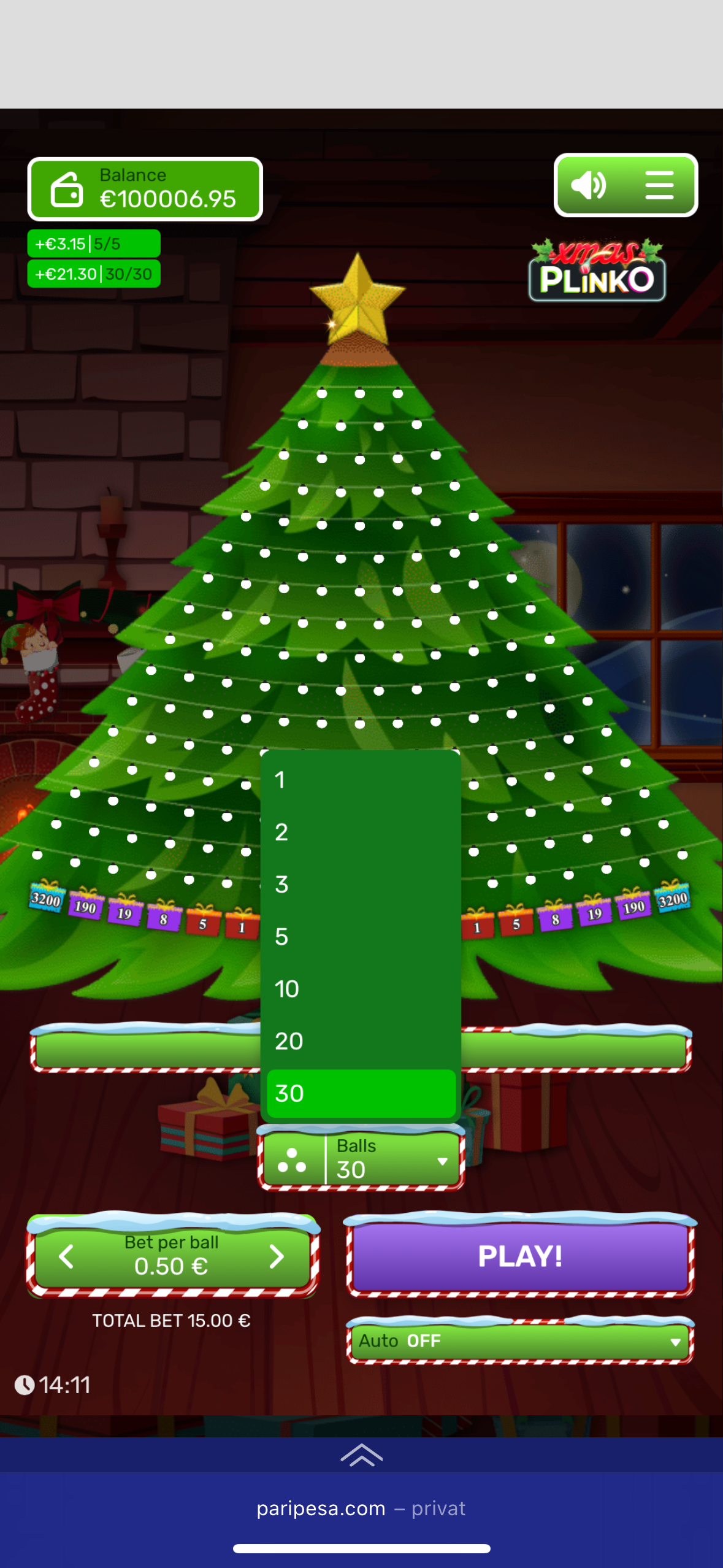Tap the PLAY! button

point(520,1256)
